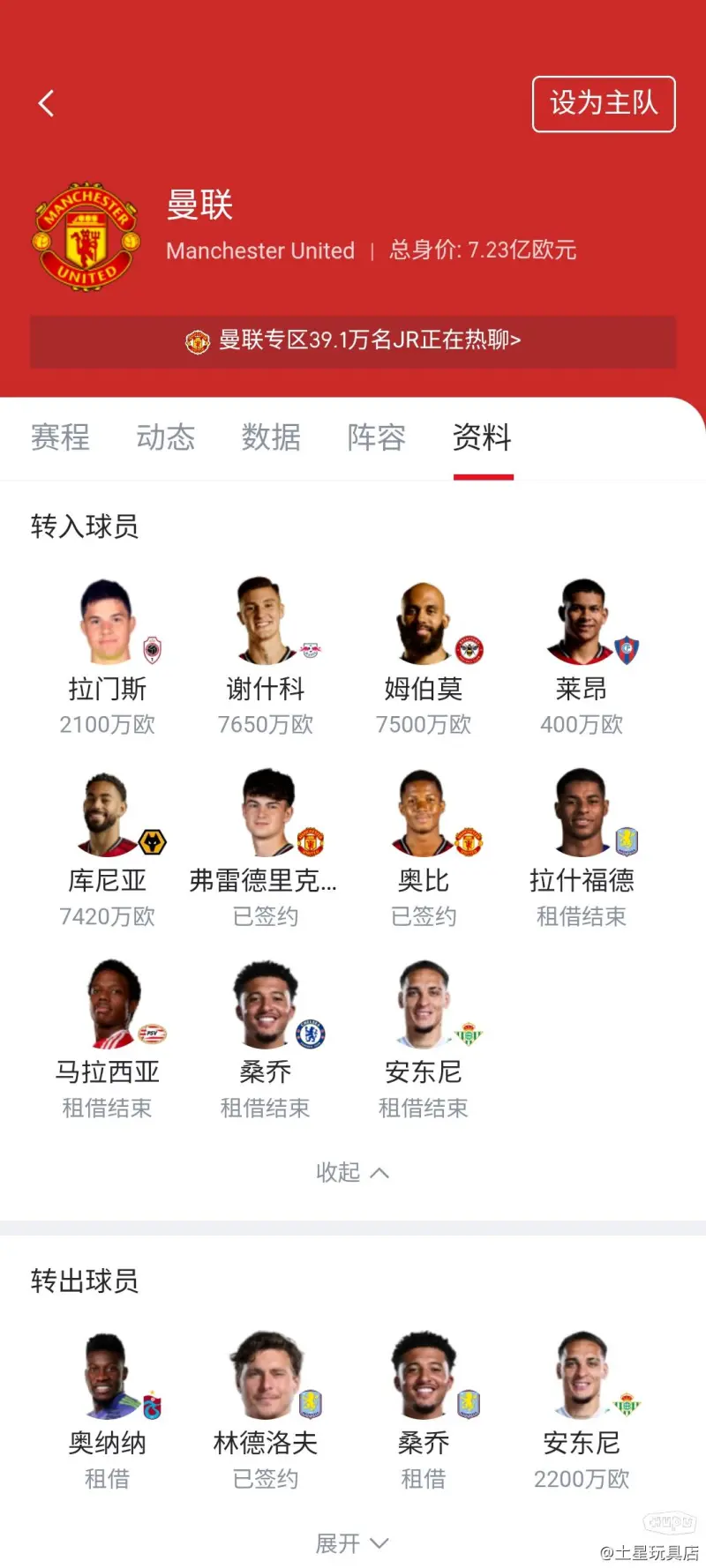This screenshot has height=1568, width=706.
Task: Open the 曼联专区 discussion banner
Action: click(353, 340)
